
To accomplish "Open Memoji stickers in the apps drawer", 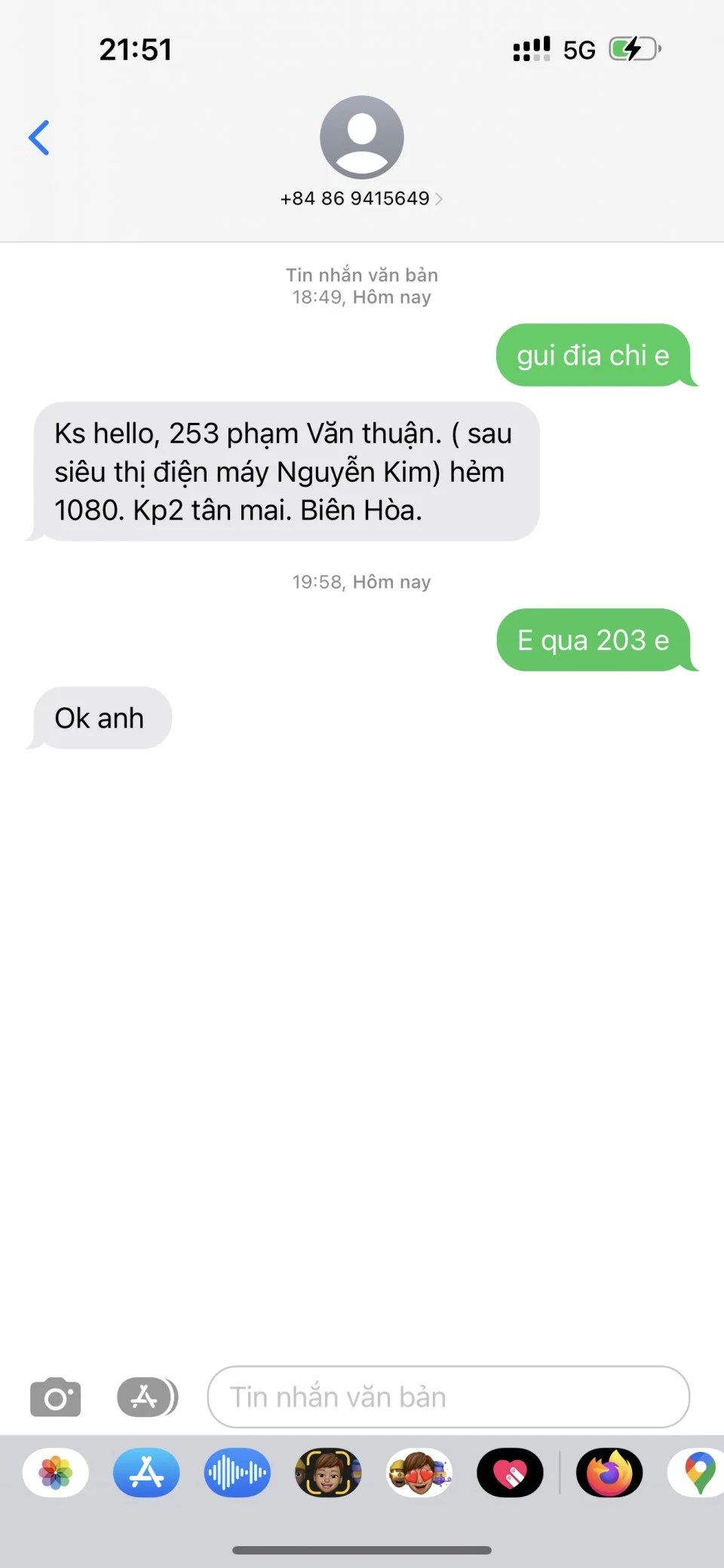I will (419, 1472).
